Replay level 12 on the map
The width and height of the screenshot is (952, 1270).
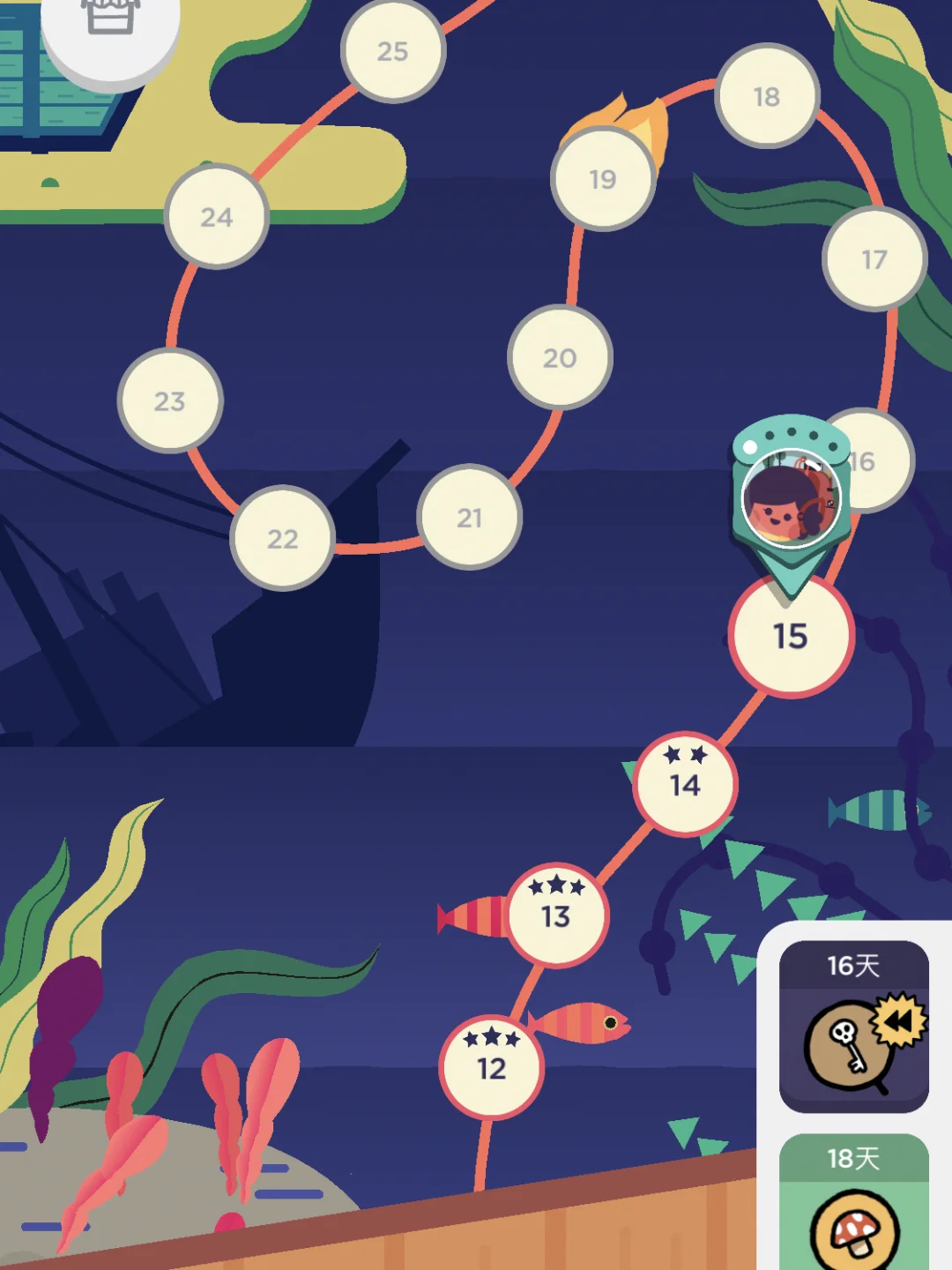tap(491, 1068)
